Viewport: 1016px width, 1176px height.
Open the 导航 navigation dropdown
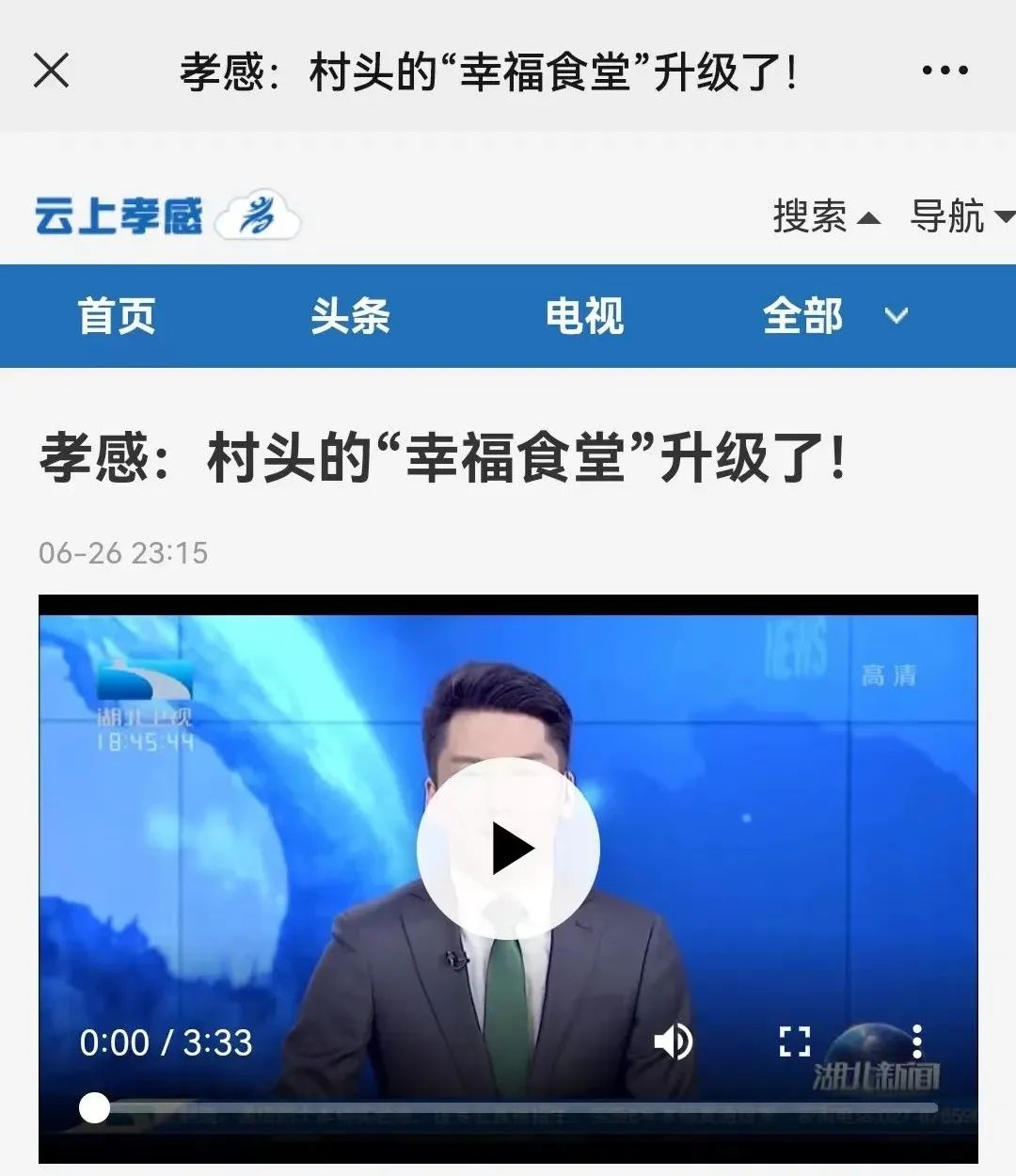coord(960,216)
